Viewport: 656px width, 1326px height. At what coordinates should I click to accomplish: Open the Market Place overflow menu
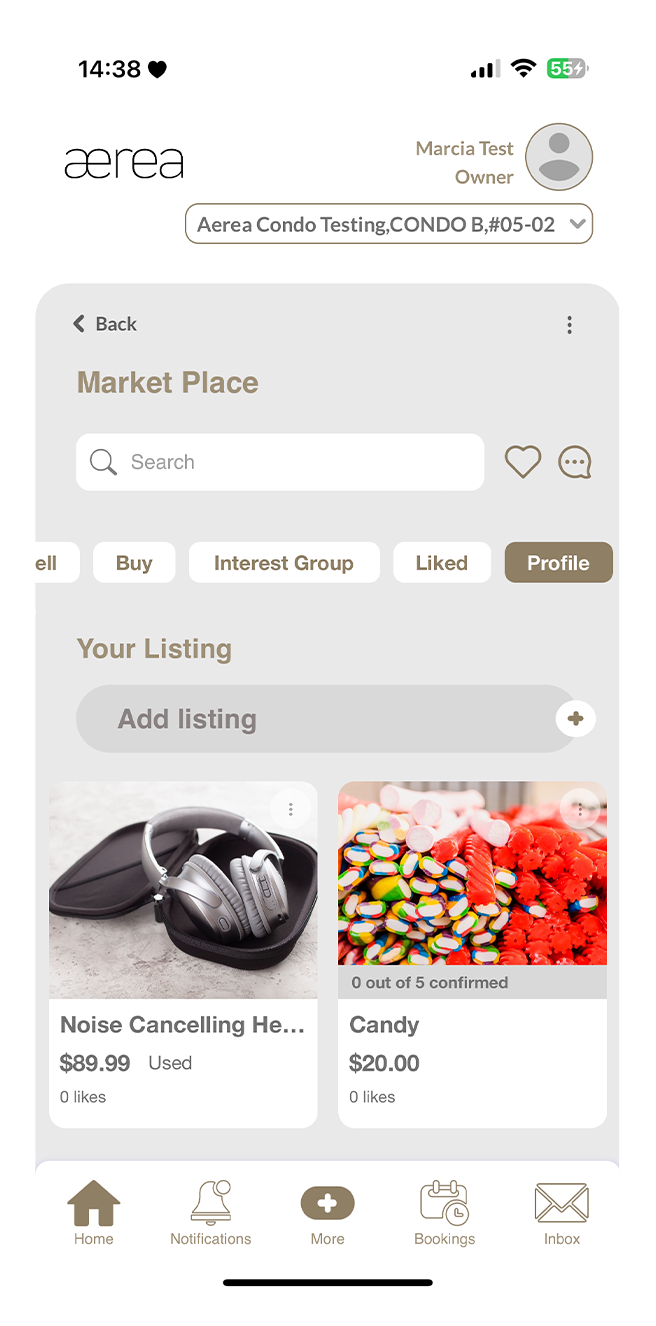coord(569,325)
